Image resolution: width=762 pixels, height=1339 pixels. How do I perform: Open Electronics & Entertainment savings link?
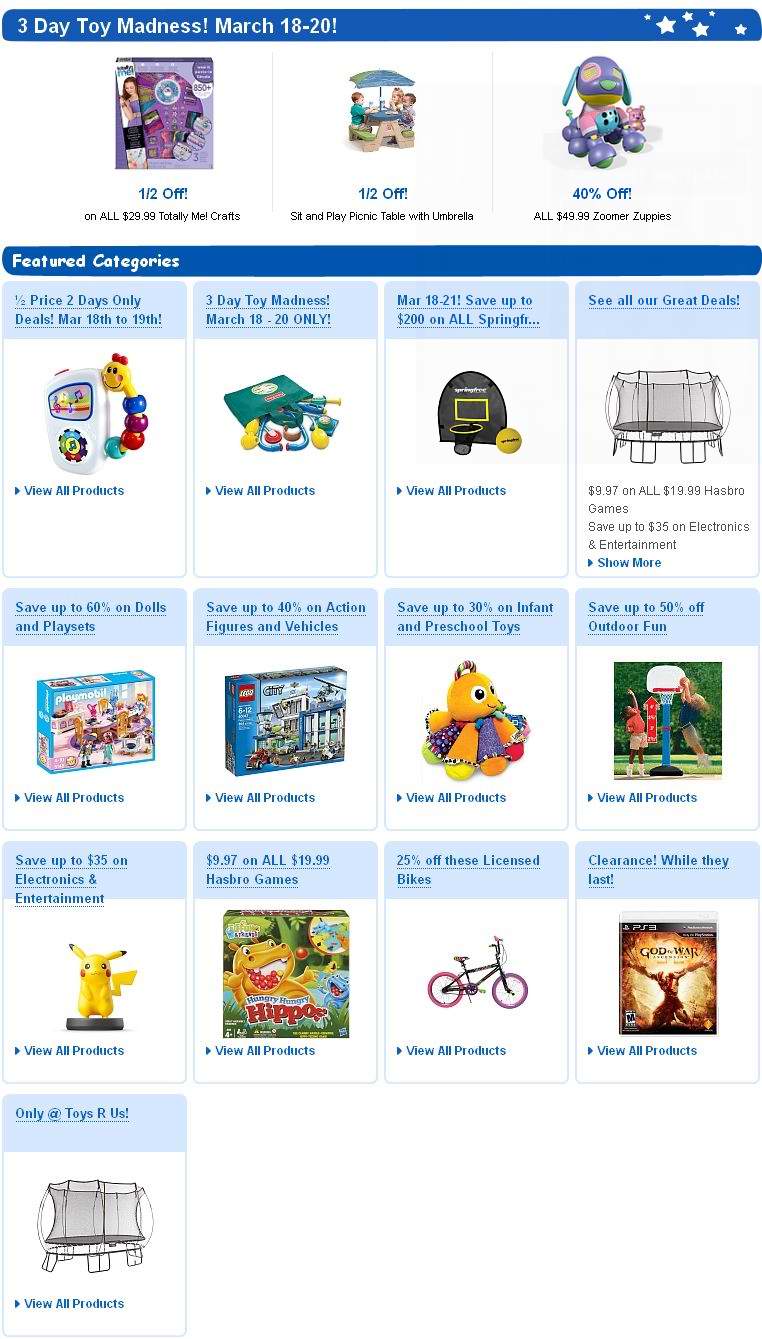(x=72, y=879)
